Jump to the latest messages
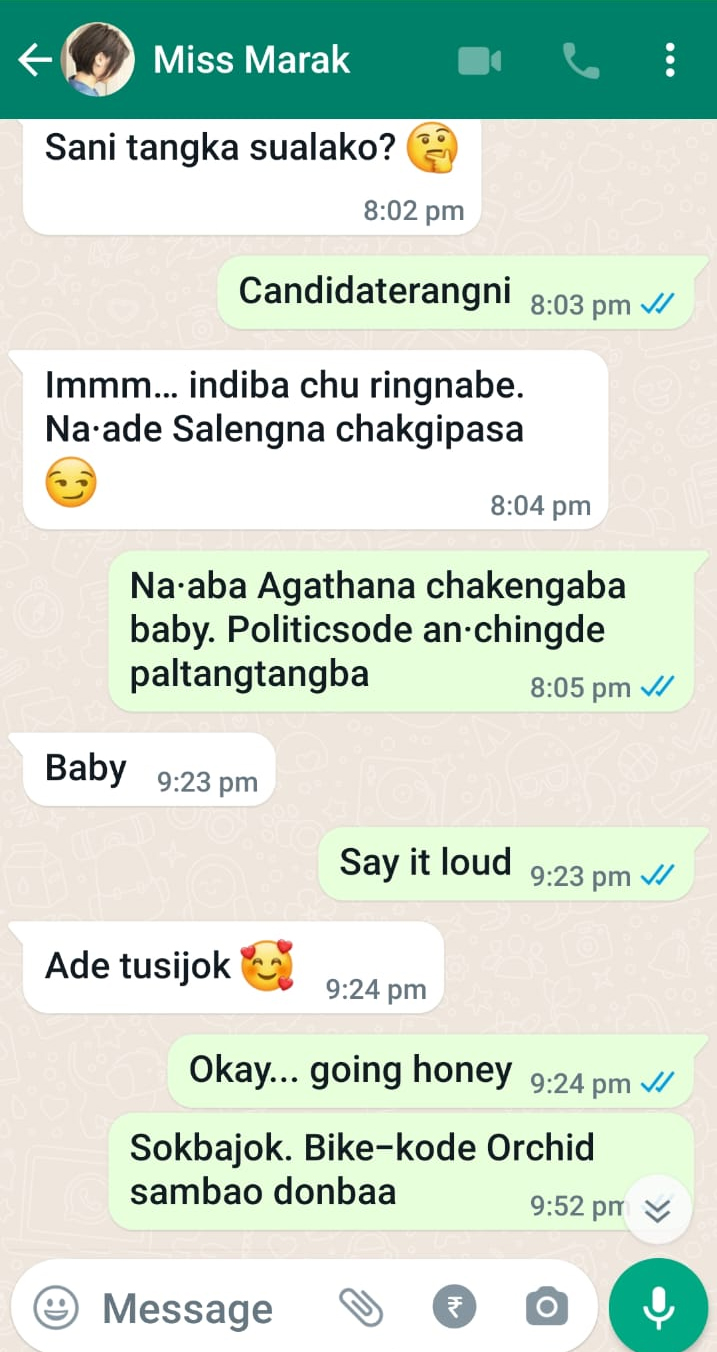Viewport: 717px width, 1352px height. [x=657, y=1210]
